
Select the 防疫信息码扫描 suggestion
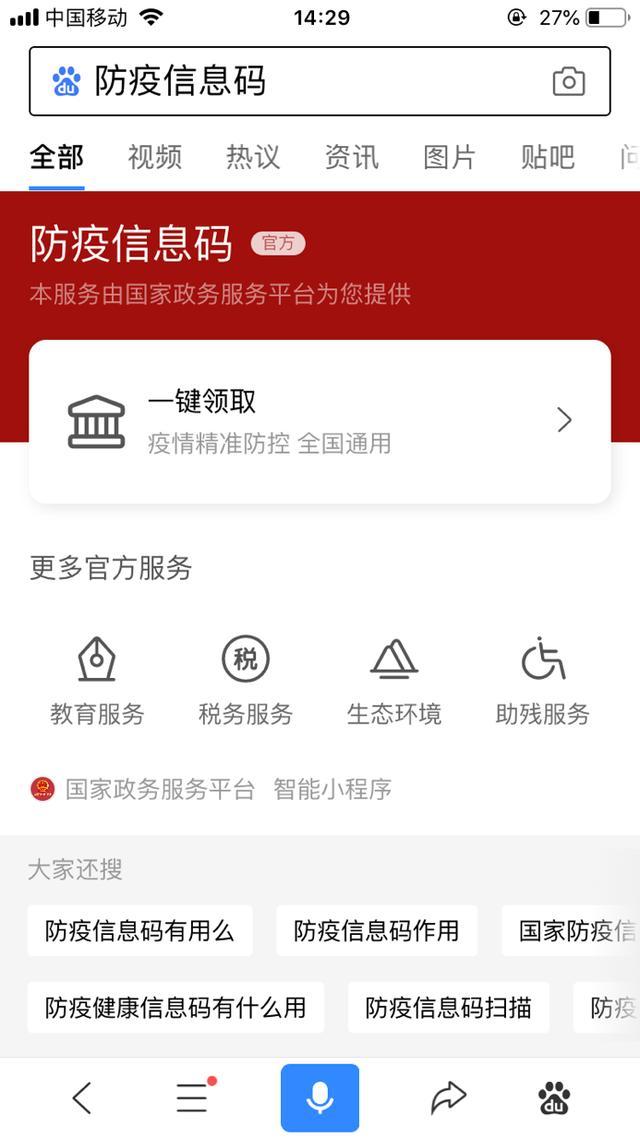(x=448, y=1008)
